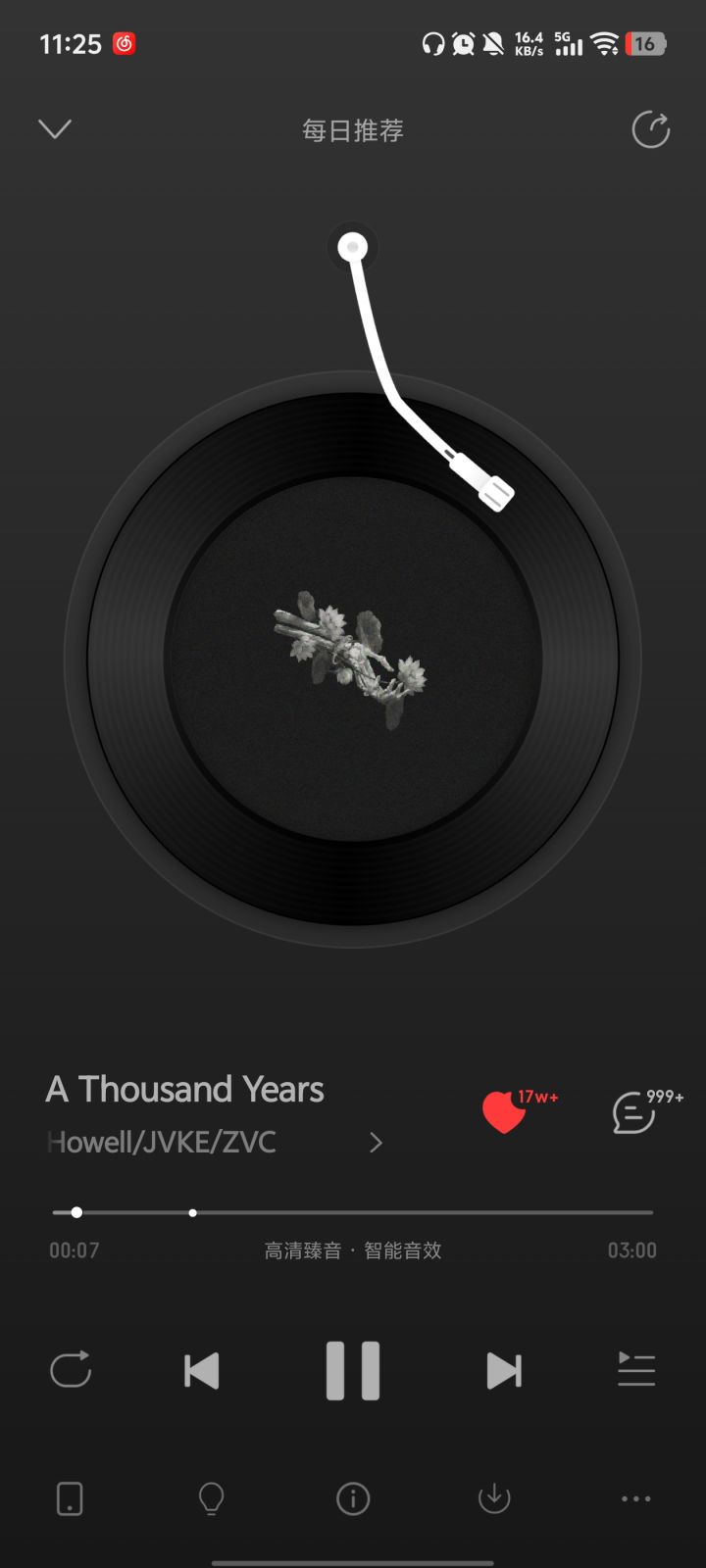Open the comments showing 999+
The height and width of the screenshot is (1568, 706).
(632, 1115)
